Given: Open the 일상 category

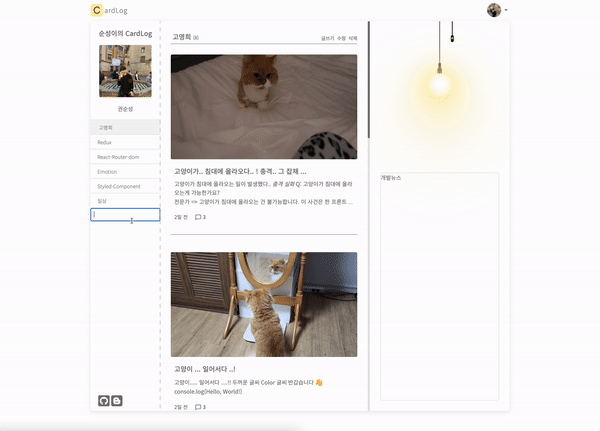Looking at the screenshot, I should click(124, 200).
